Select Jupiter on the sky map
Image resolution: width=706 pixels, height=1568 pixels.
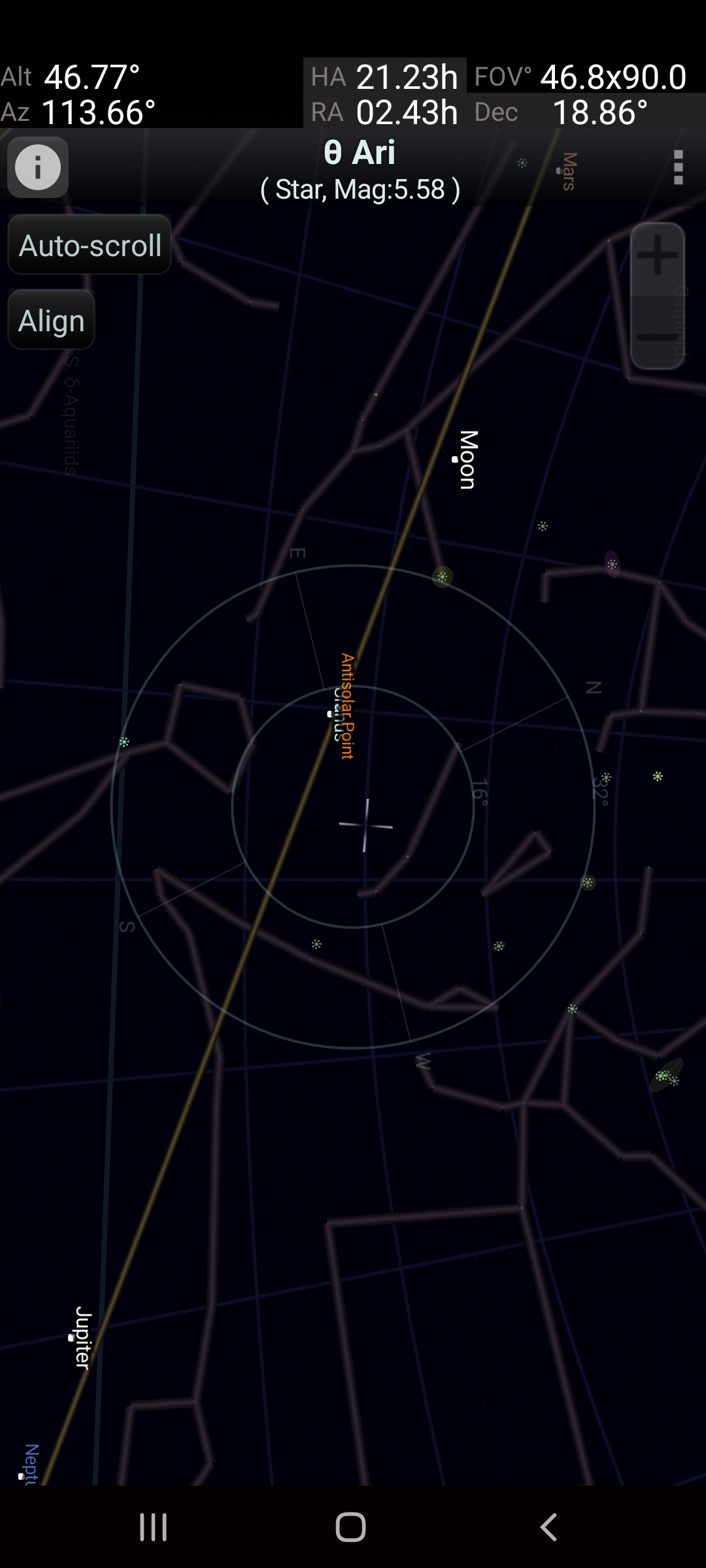(72, 1337)
